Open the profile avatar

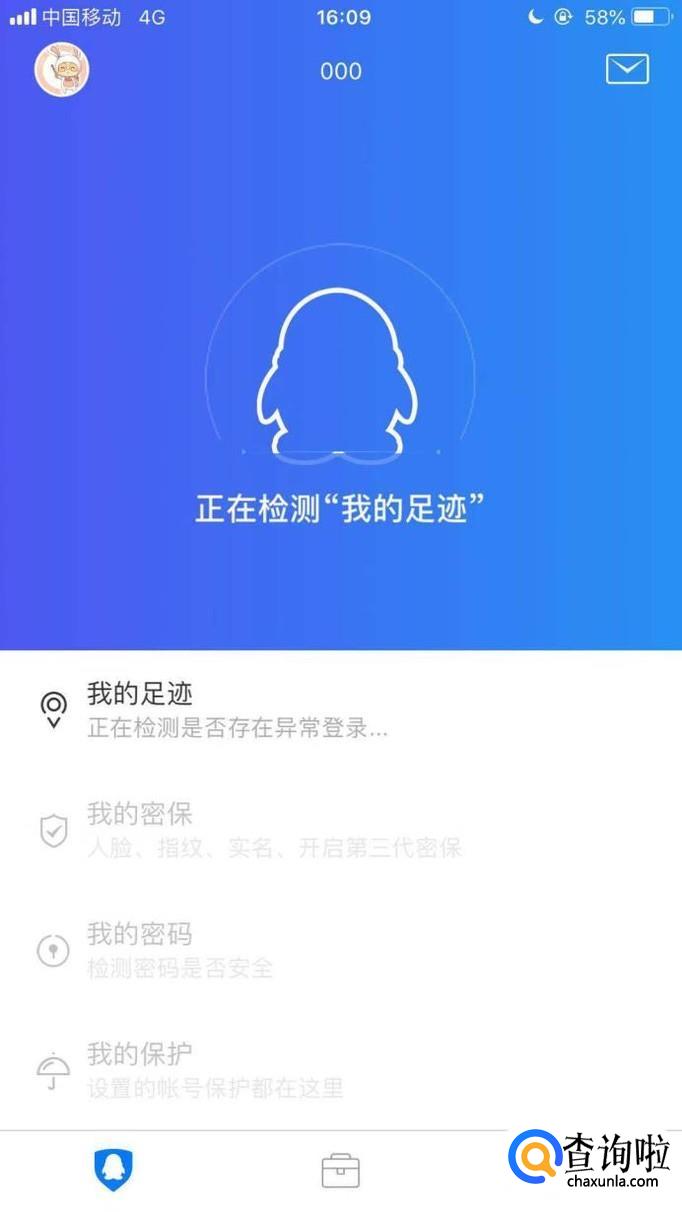pos(62,70)
